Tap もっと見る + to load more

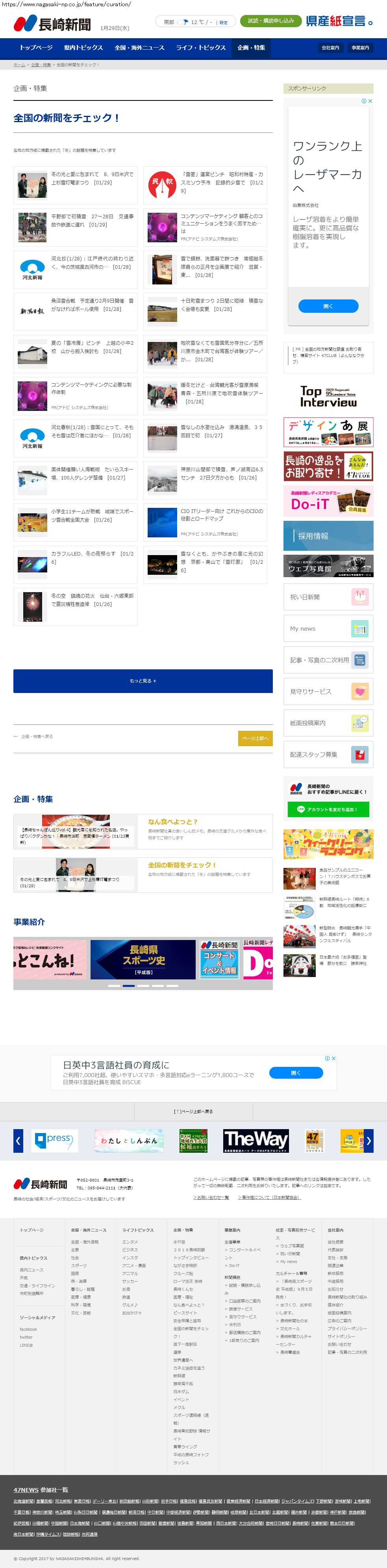coord(143,680)
